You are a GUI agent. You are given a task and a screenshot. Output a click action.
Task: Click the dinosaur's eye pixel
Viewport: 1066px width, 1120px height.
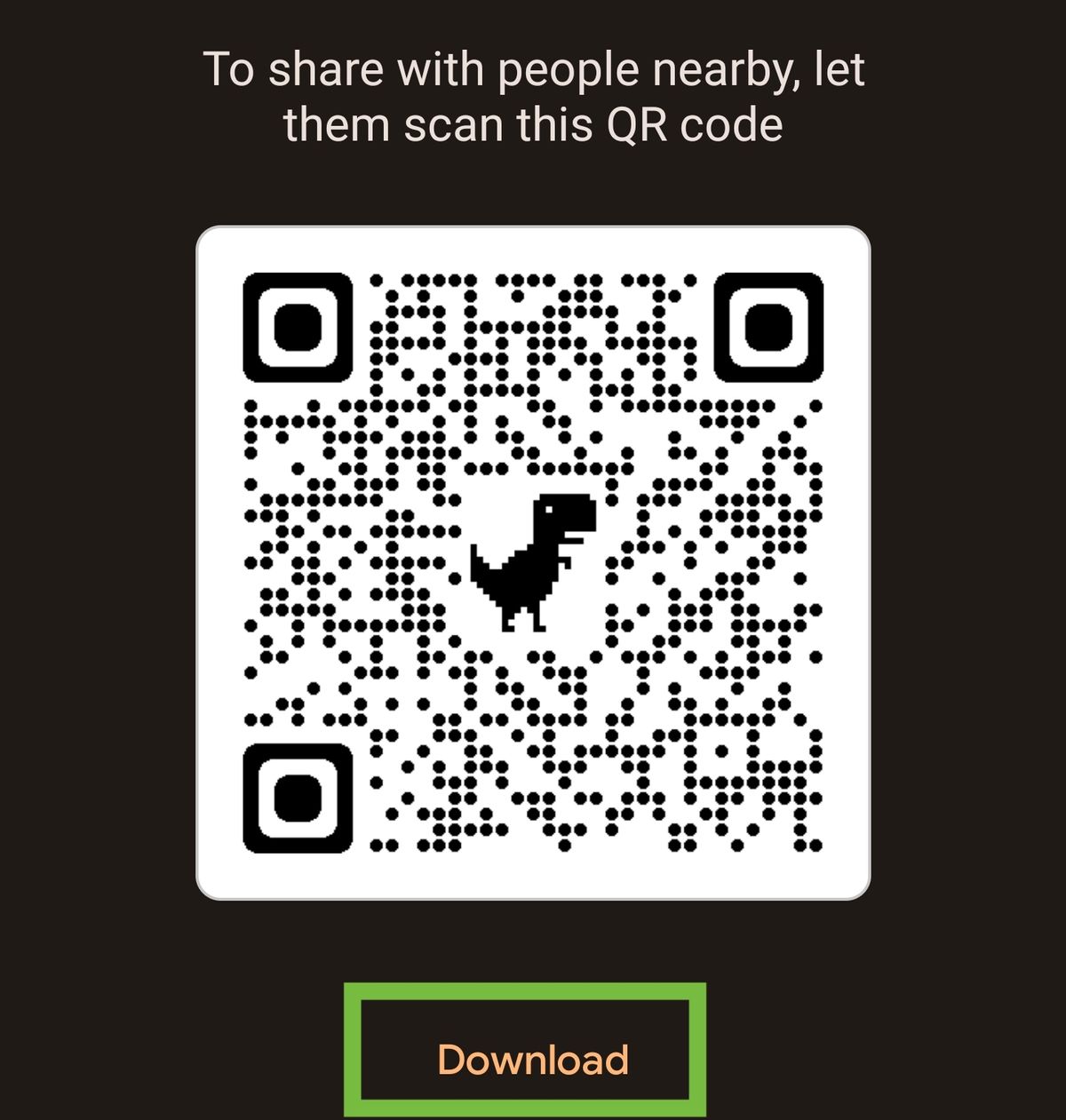(x=548, y=508)
